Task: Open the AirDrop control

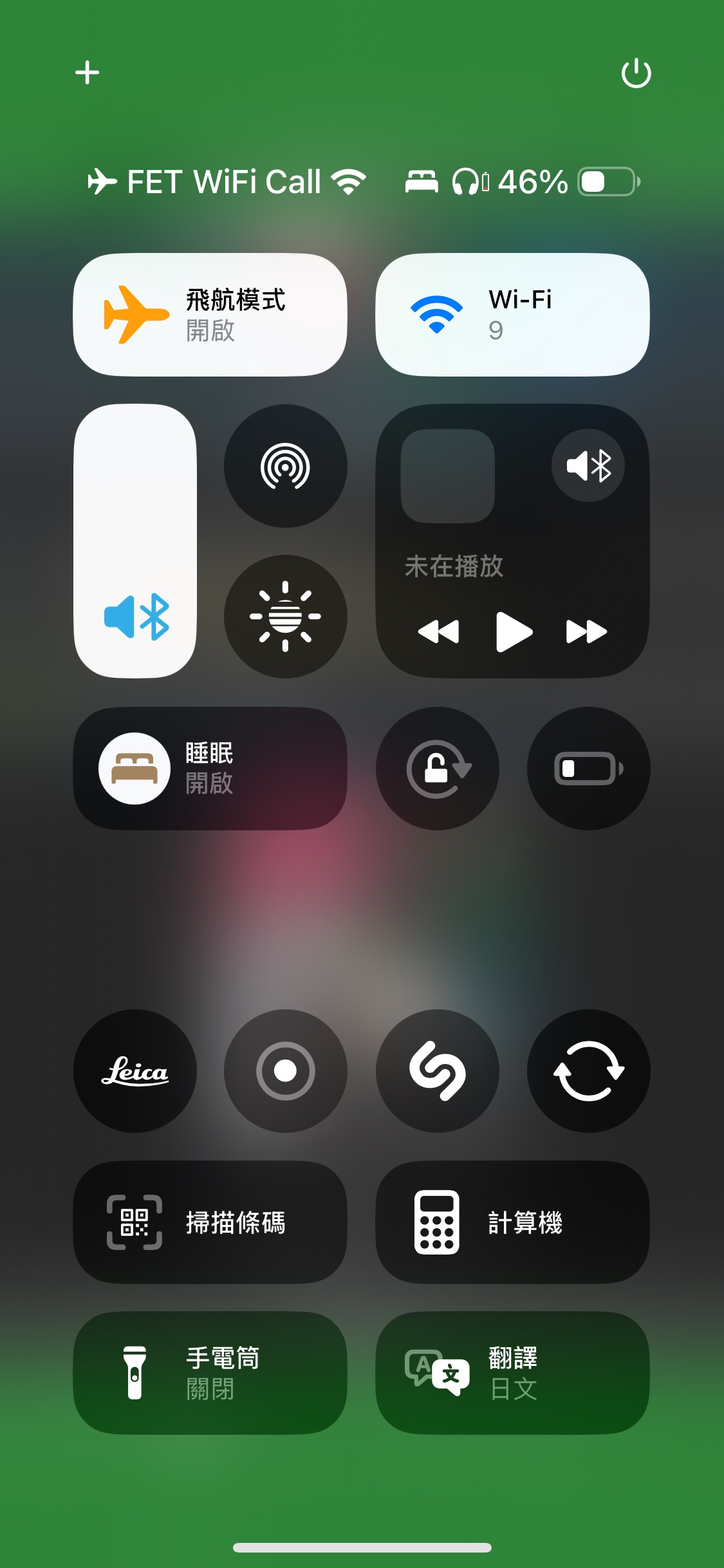Action: point(285,466)
